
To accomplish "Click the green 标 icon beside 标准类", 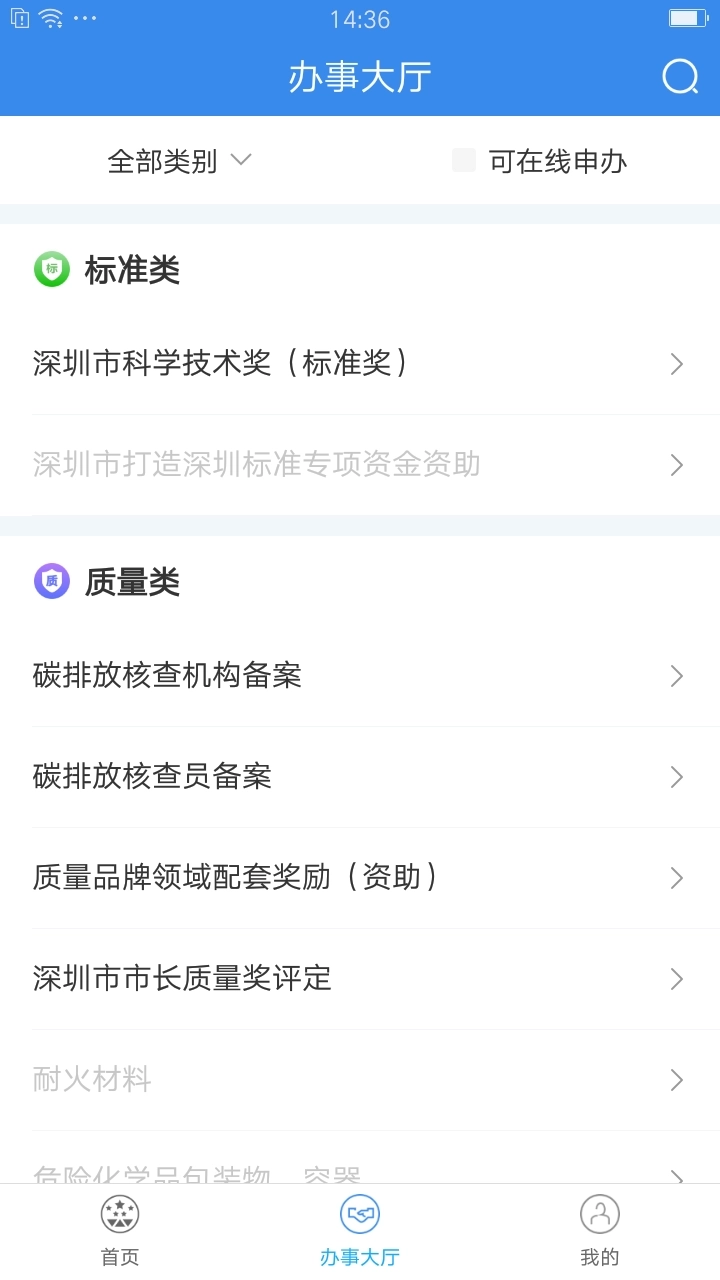I will [52, 268].
